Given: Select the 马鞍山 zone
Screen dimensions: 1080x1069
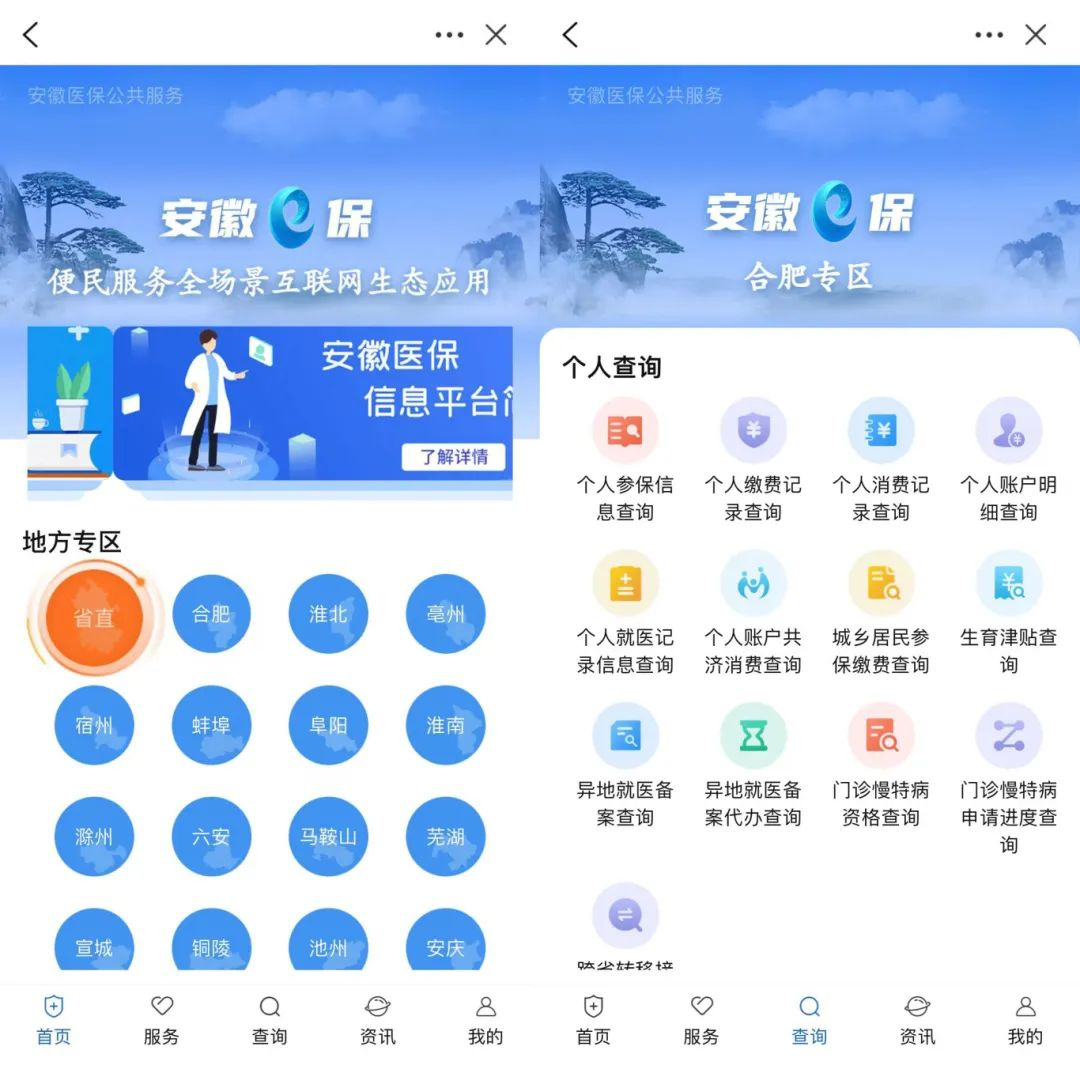Looking at the screenshot, I should pos(328,836).
